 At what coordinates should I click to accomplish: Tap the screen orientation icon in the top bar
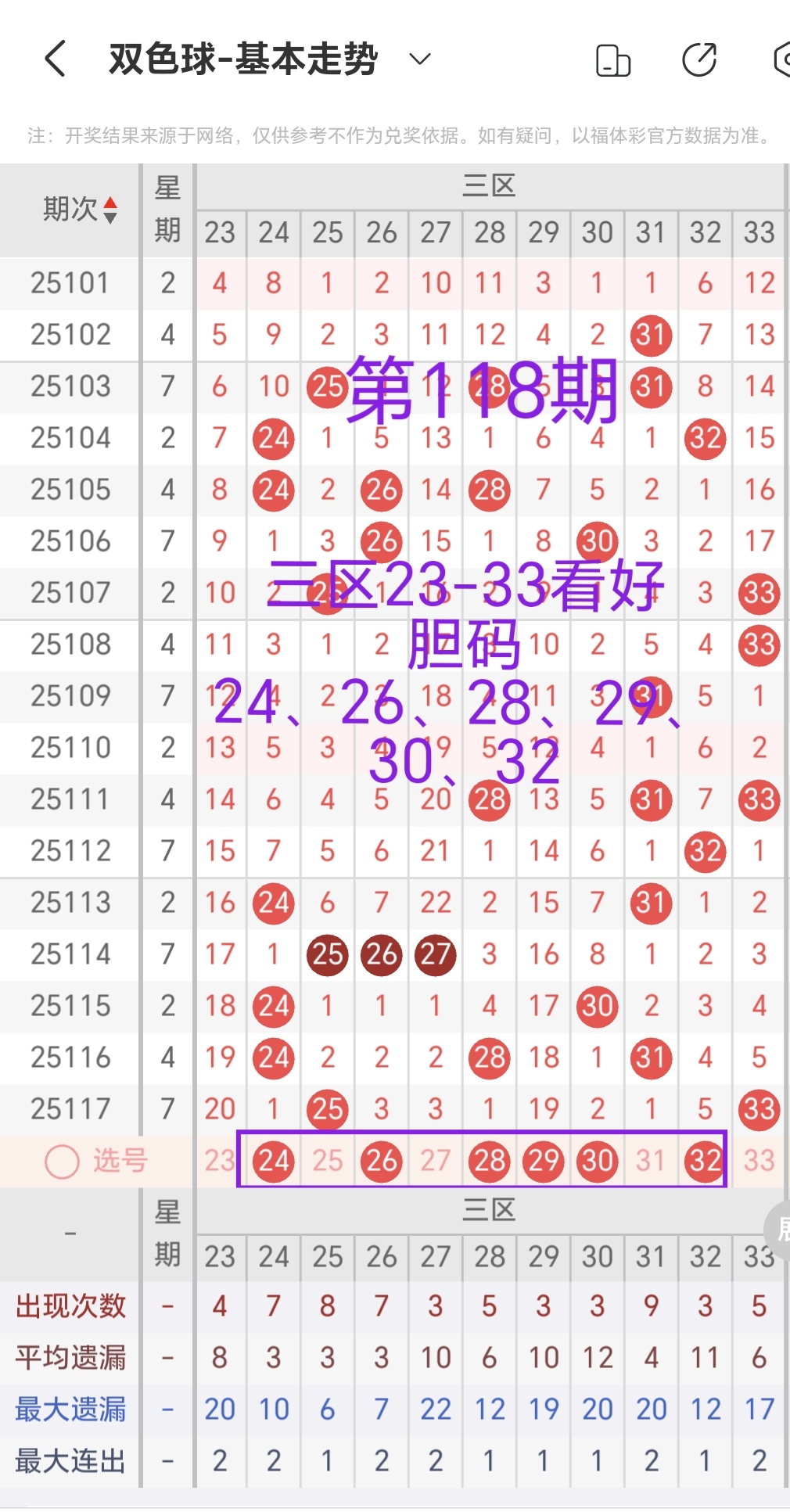tap(613, 60)
